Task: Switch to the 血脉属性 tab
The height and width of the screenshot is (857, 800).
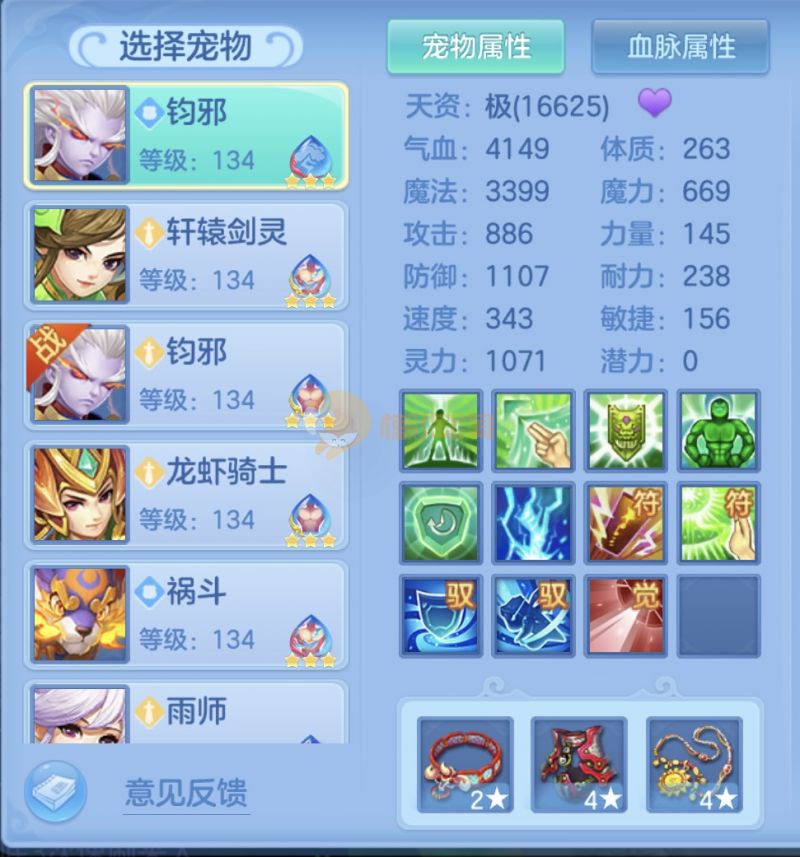Action: pyautogui.click(x=680, y=47)
